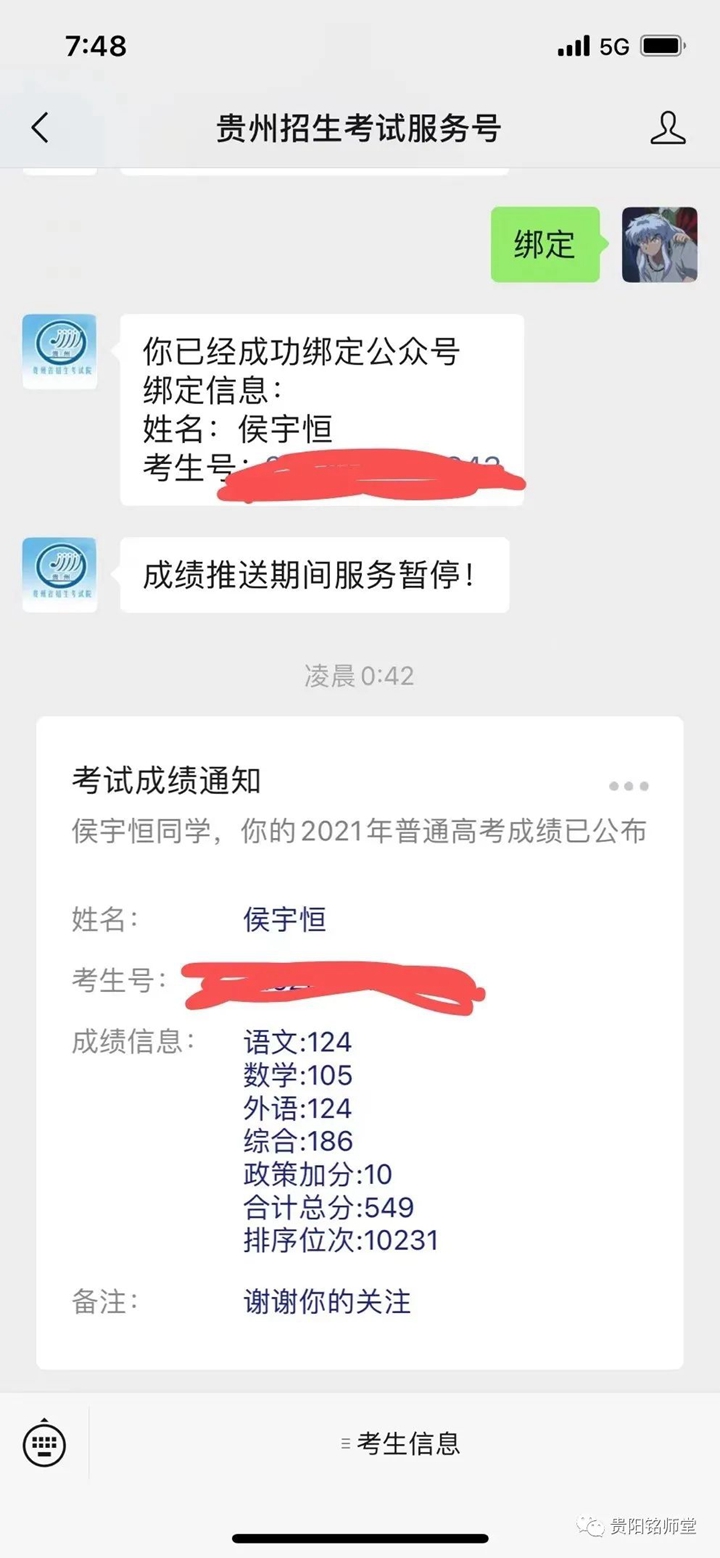
Task: Open the 考试成绩通知 score card
Action: 360,1040
